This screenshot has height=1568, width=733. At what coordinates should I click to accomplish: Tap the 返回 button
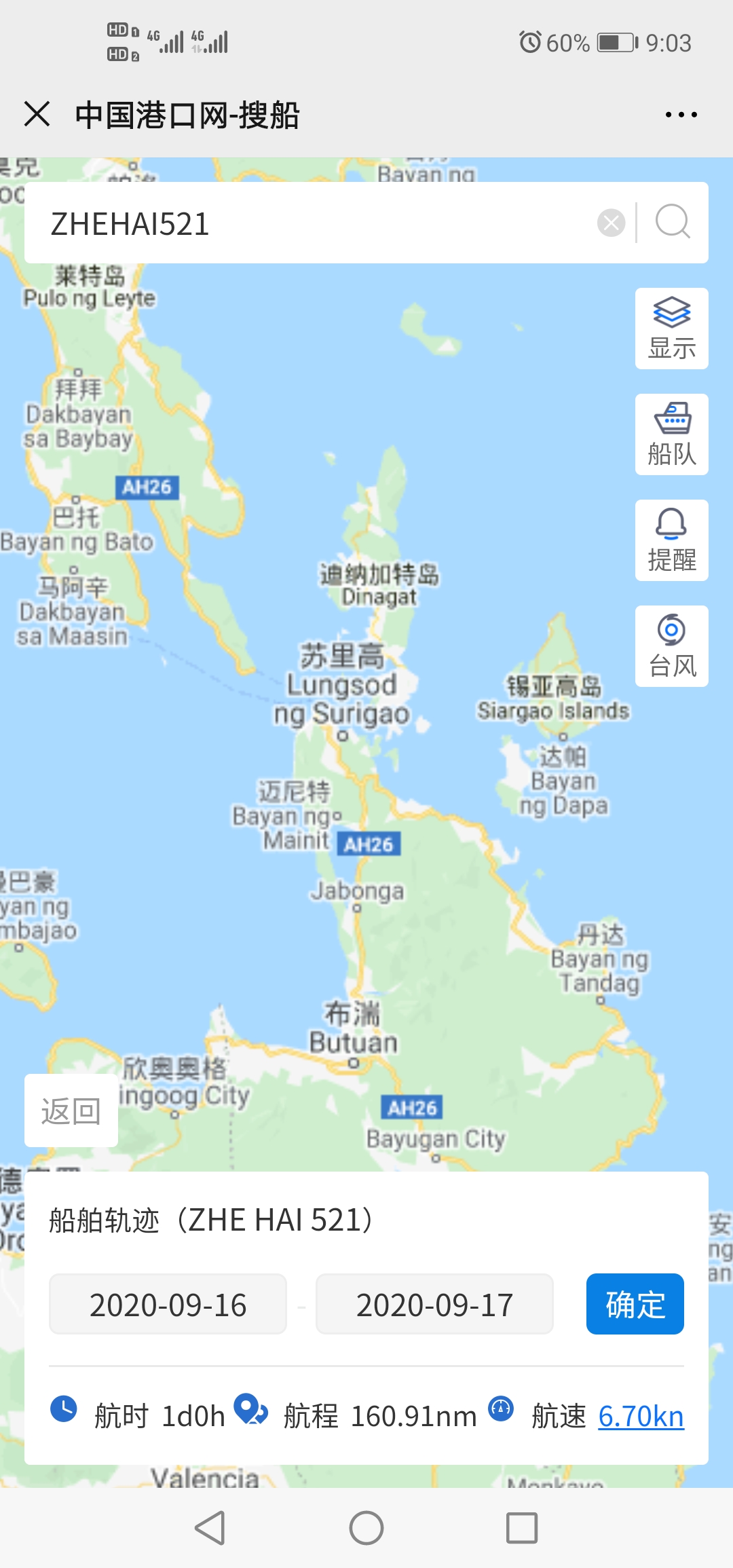pos(71,1110)
